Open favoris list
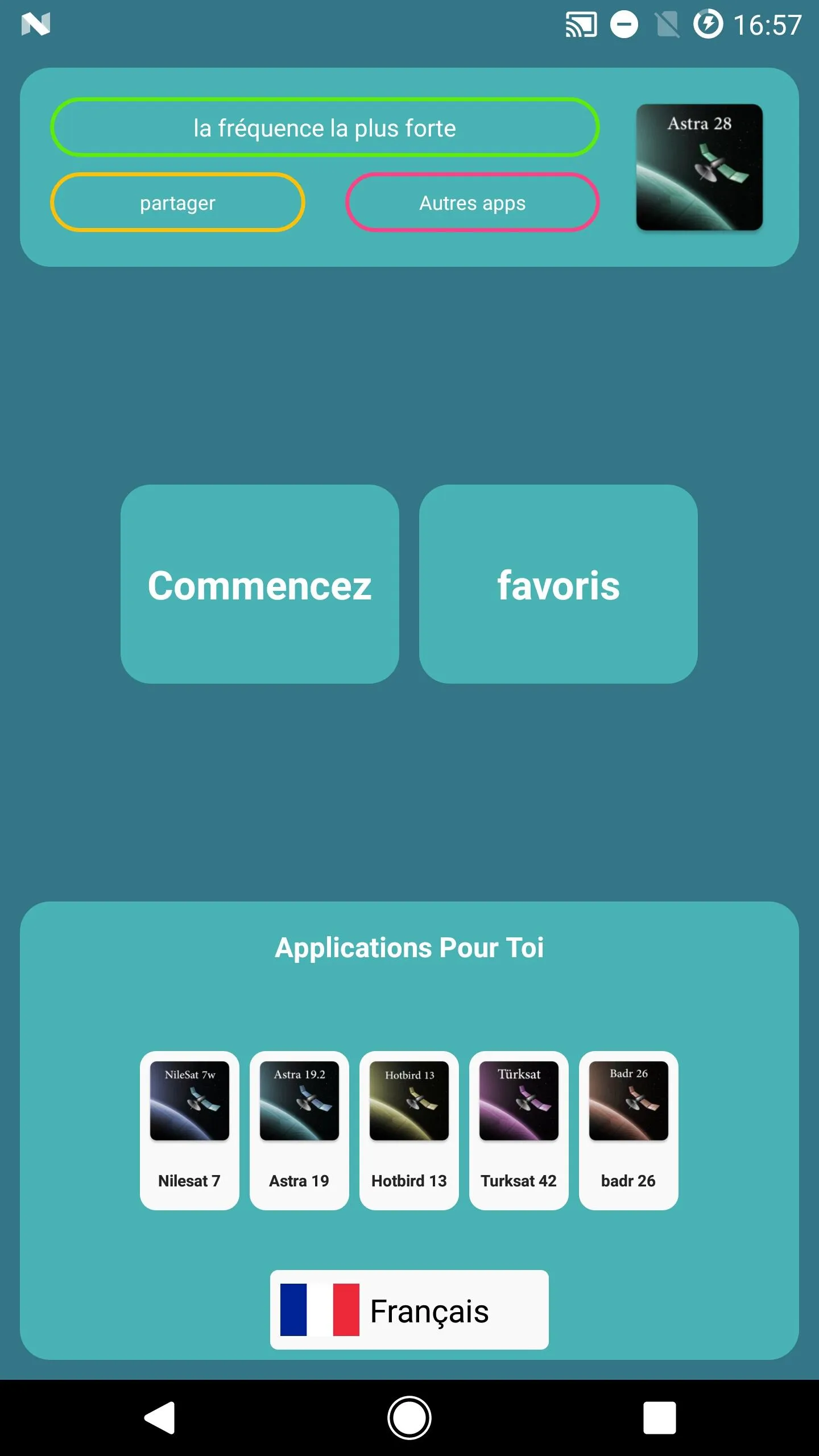This screenshot has width=819, height=1456. click(558, 584)
